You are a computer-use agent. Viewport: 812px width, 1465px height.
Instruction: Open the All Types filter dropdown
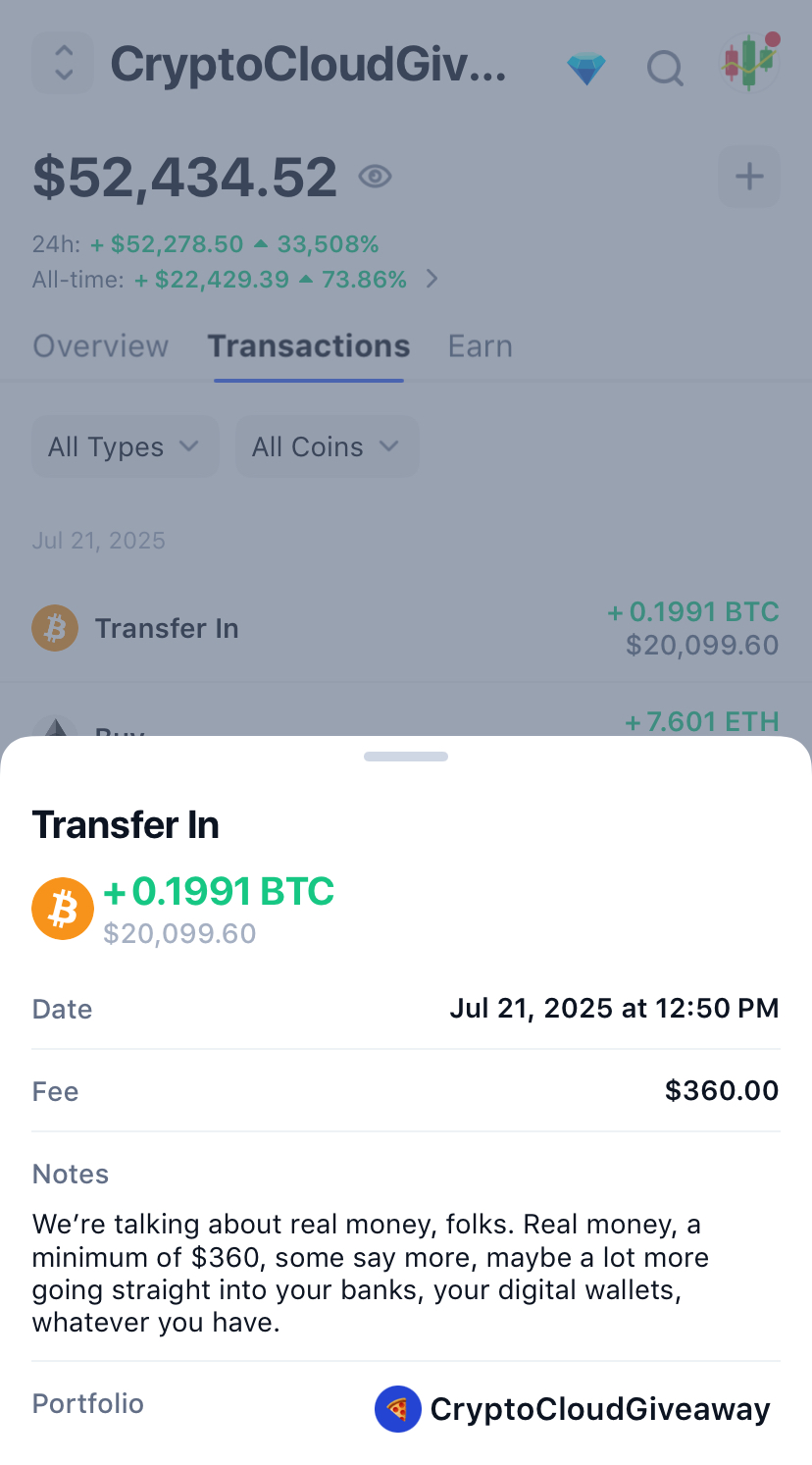[x=125, y=447]
